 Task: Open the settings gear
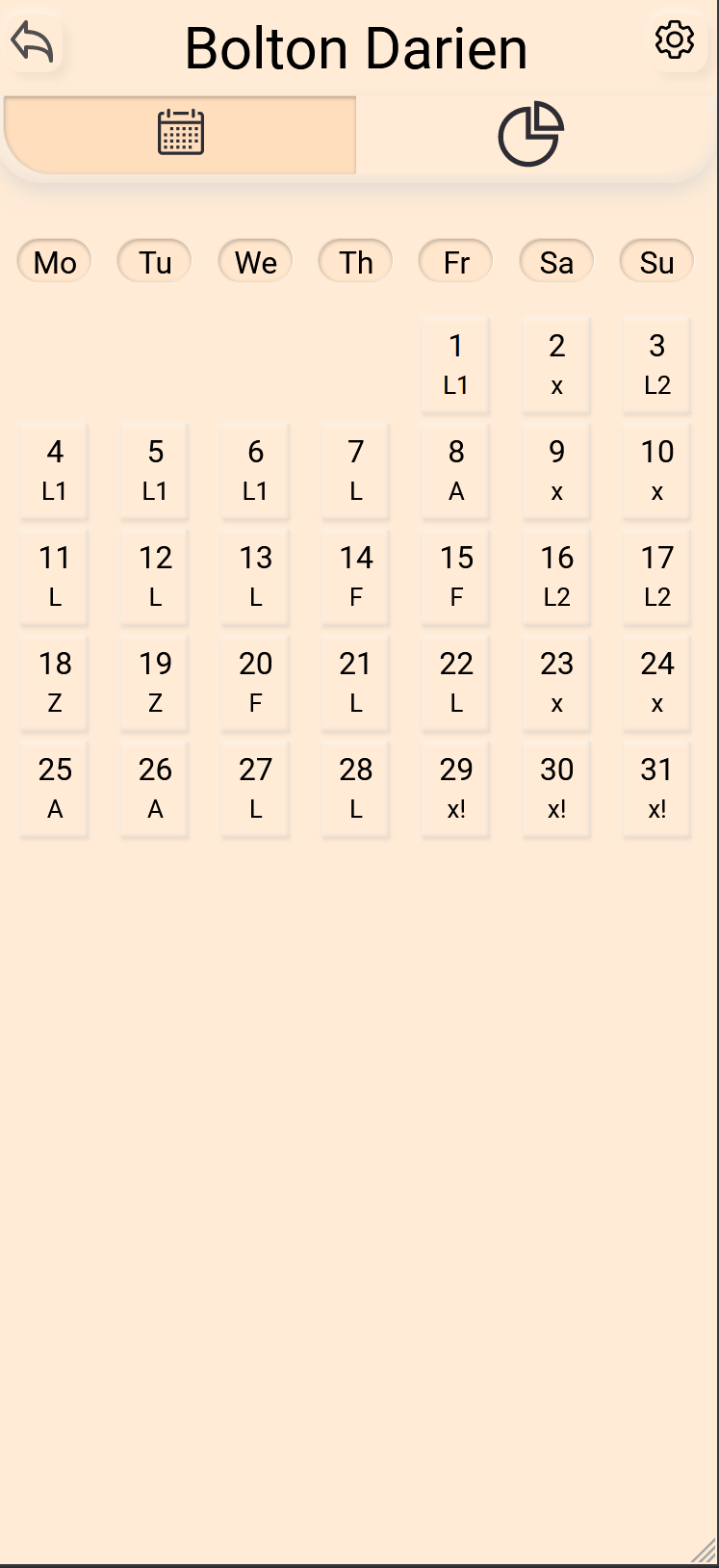point(674,40)
